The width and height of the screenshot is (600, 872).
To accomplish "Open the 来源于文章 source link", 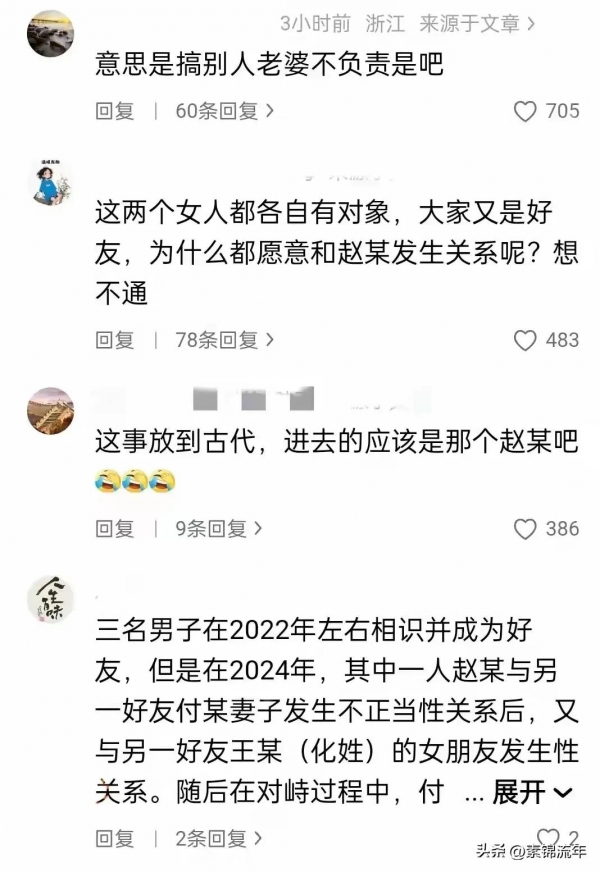I will (477, 23).
